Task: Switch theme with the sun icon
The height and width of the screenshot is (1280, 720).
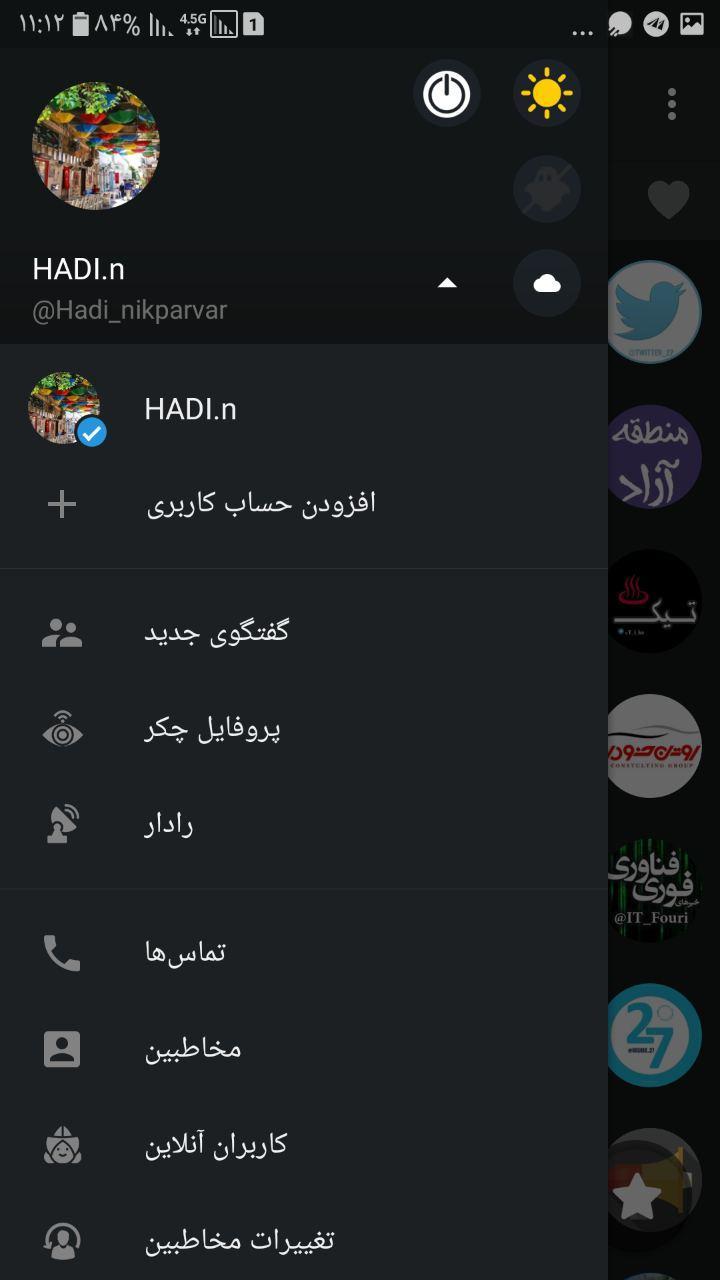Action: [546, 94]
